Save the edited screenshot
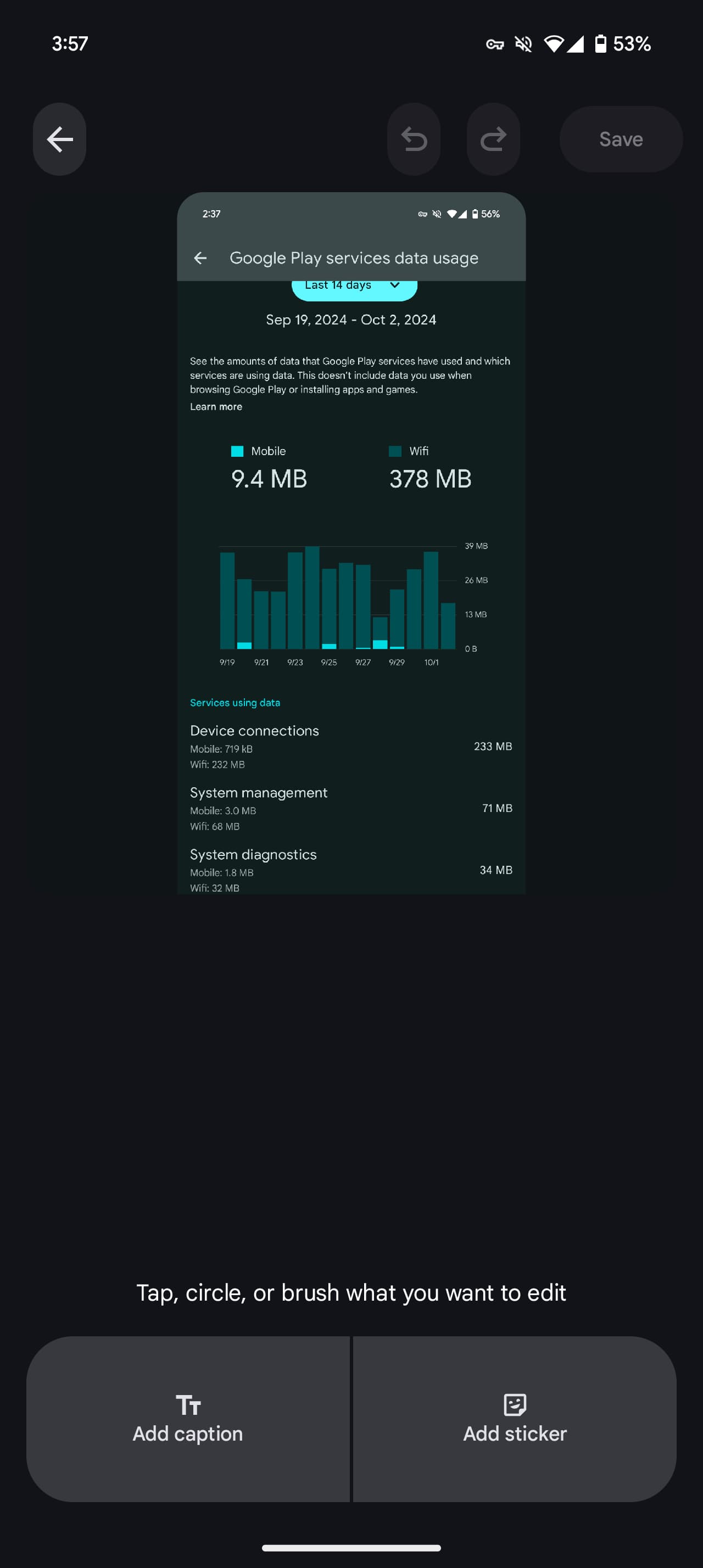 tap(620, 139)
